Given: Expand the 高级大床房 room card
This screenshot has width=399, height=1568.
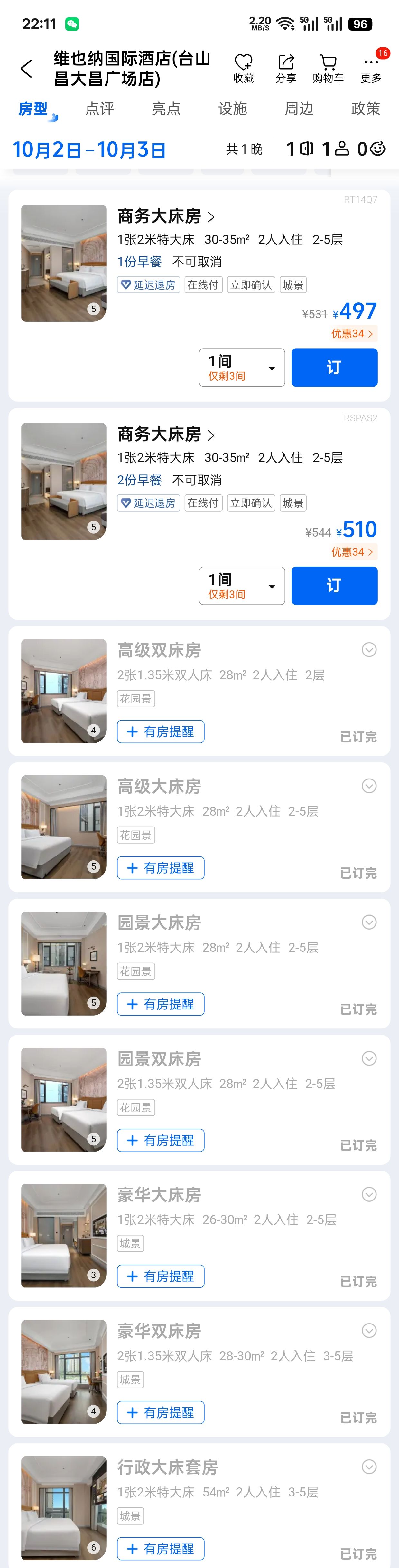Looking at the screenshot, I should click(x=368, y=786).
